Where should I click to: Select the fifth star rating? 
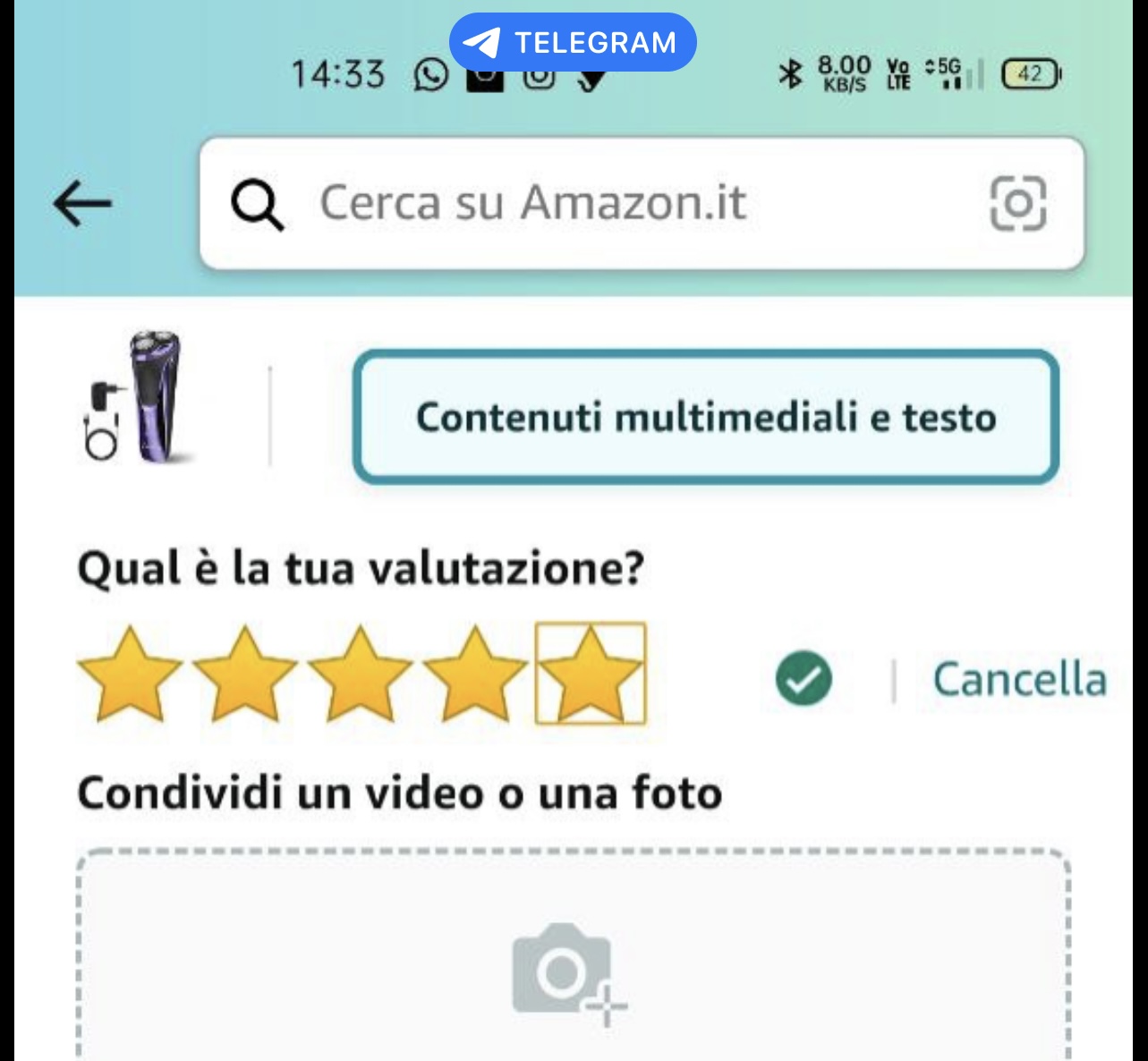point(590,675)
